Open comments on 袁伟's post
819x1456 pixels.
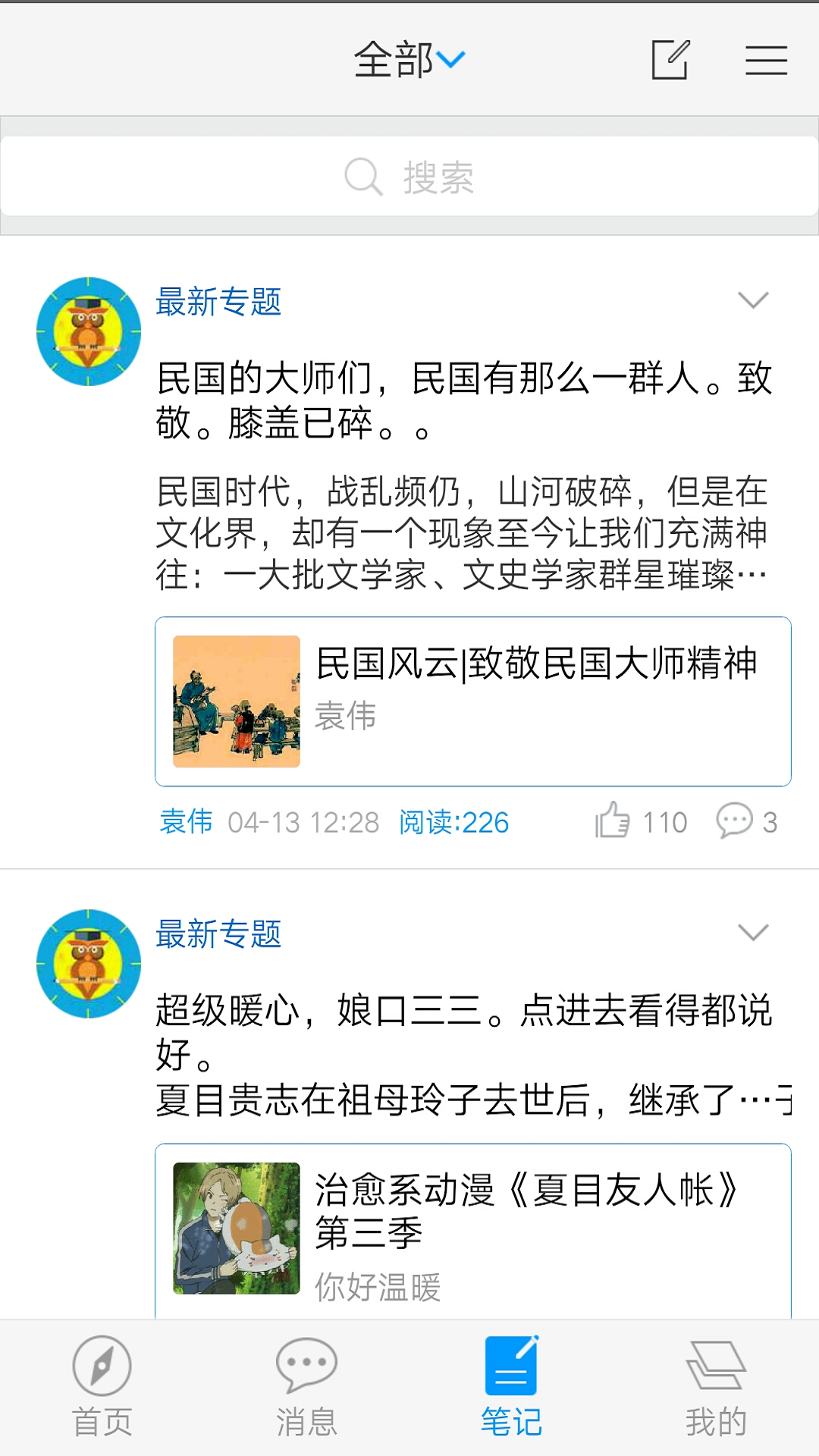pyautogui.click(x=735, y=821)
